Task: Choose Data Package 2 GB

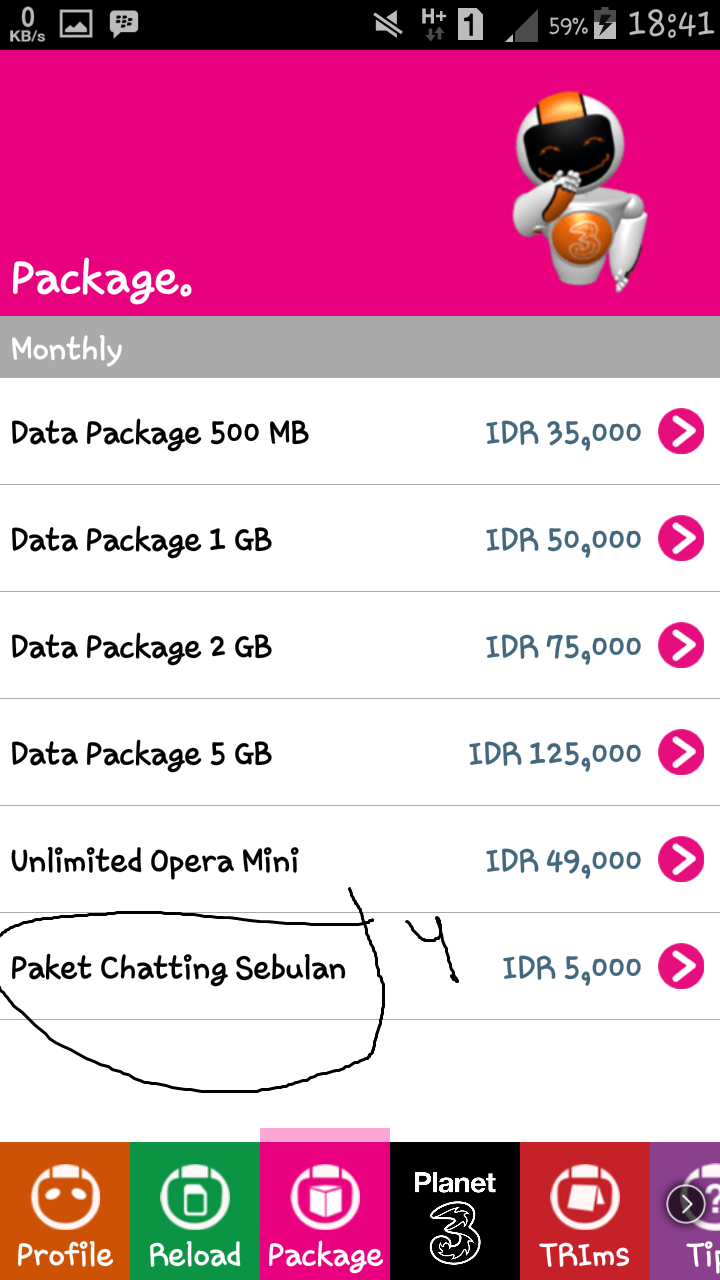Action: [x=360, y=646]
